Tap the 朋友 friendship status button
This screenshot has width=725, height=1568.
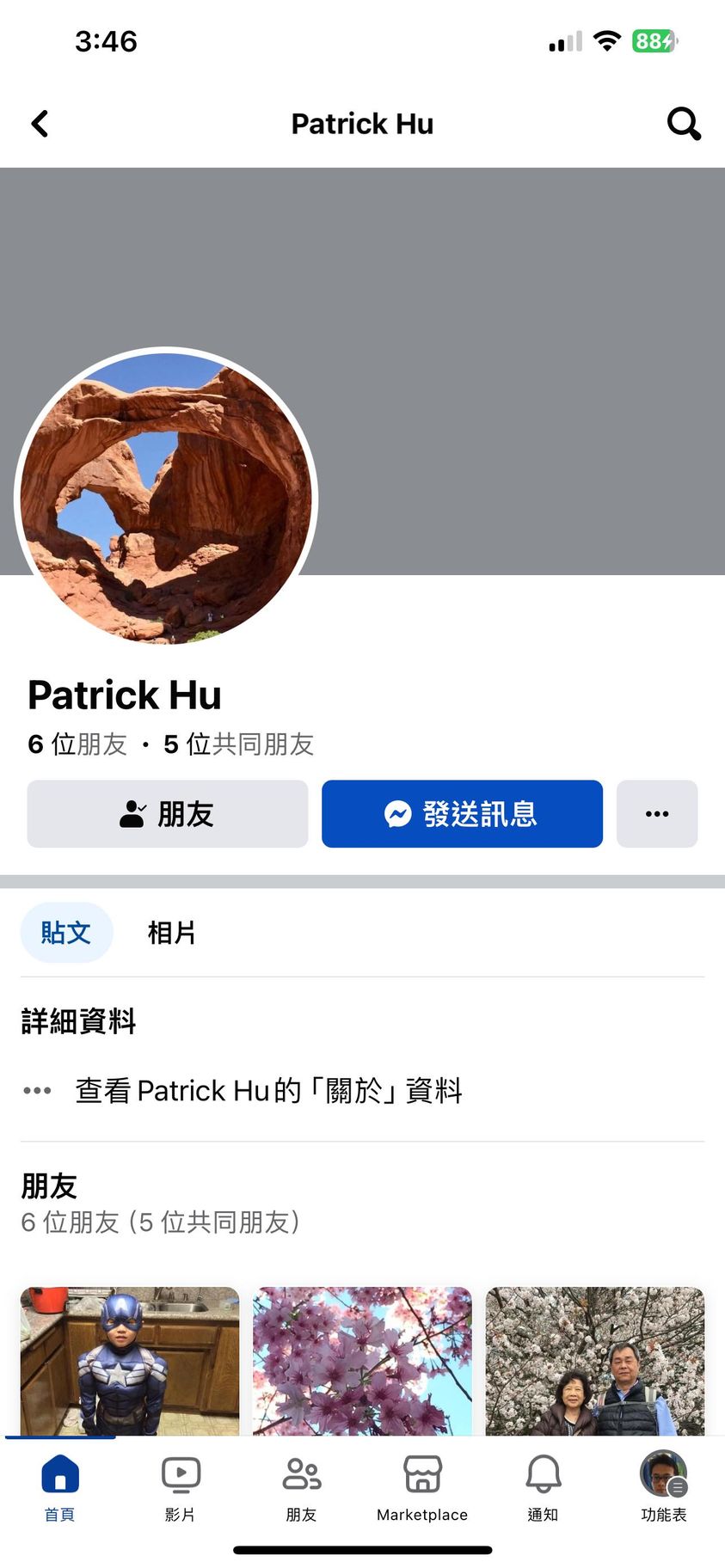point(168,813)
